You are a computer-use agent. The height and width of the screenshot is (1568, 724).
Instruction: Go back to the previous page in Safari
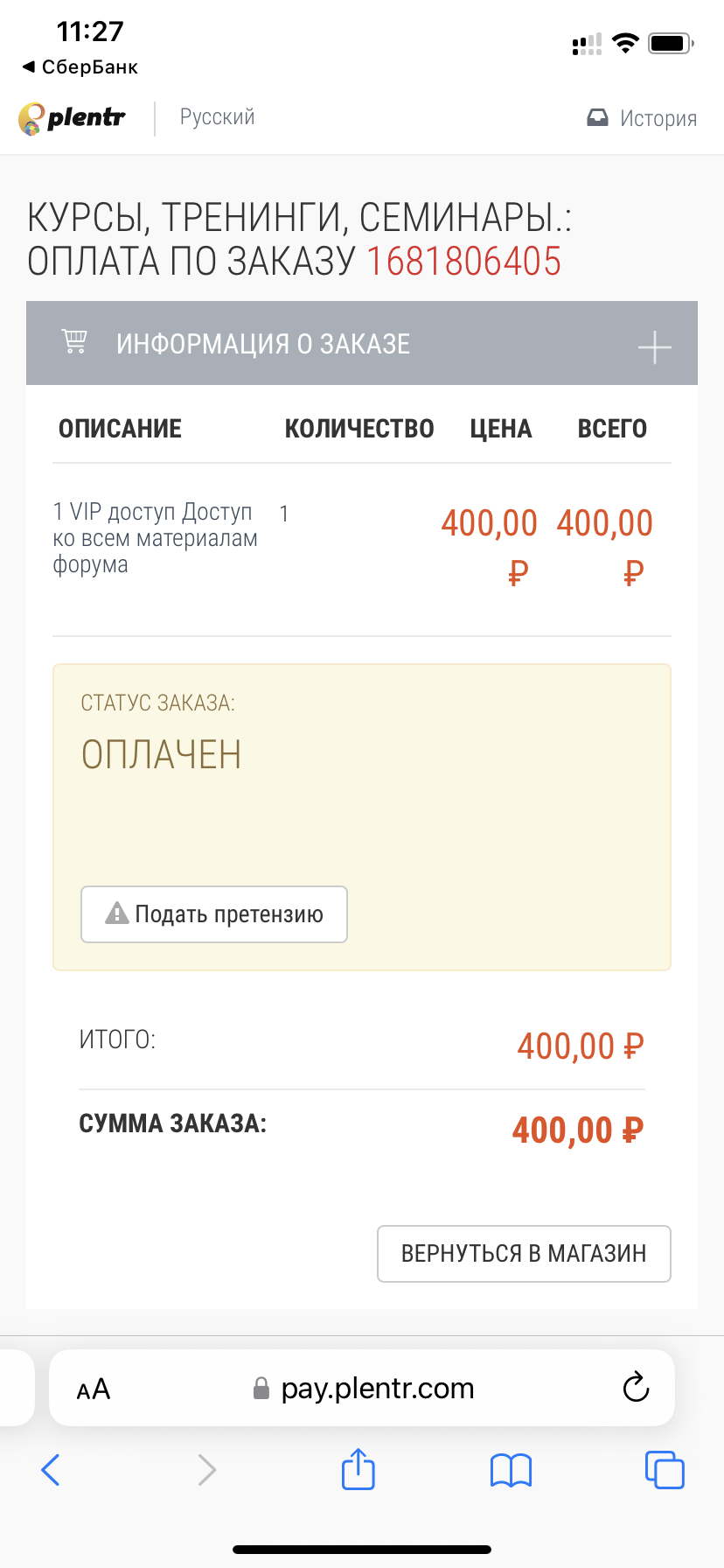click(52, 1469)
